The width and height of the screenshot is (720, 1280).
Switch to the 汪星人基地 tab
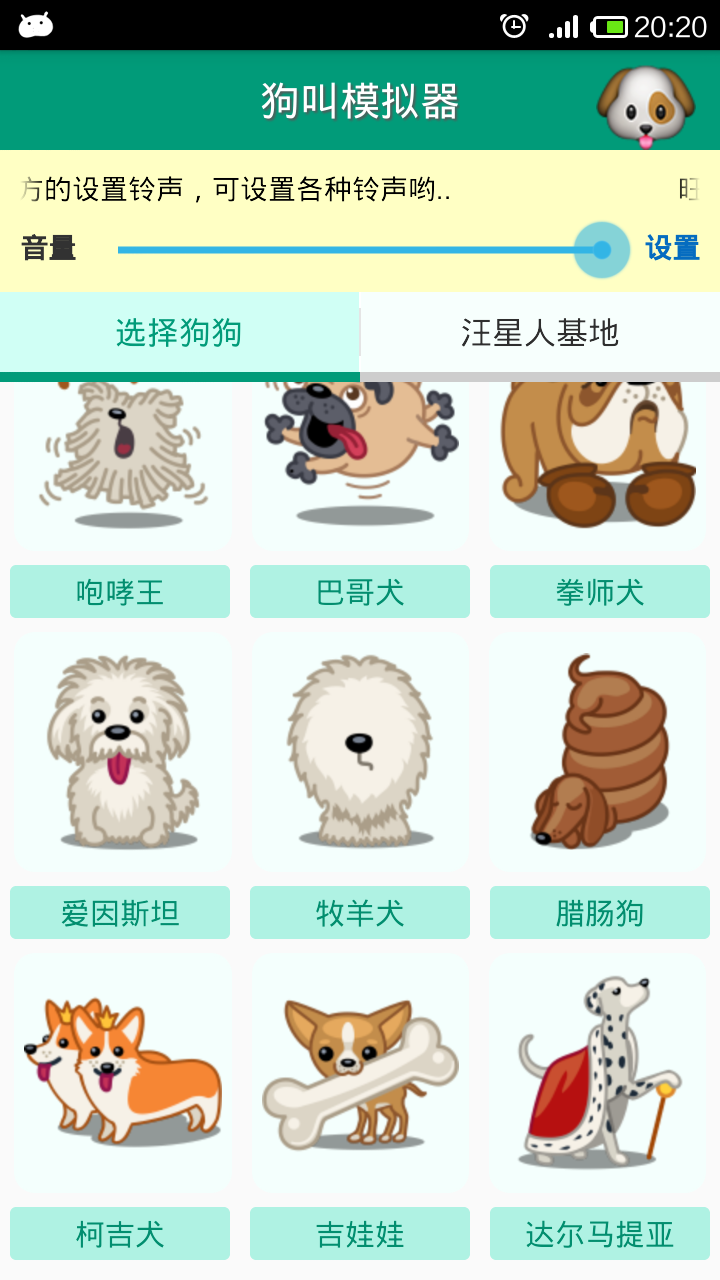(x=540, y=333)
